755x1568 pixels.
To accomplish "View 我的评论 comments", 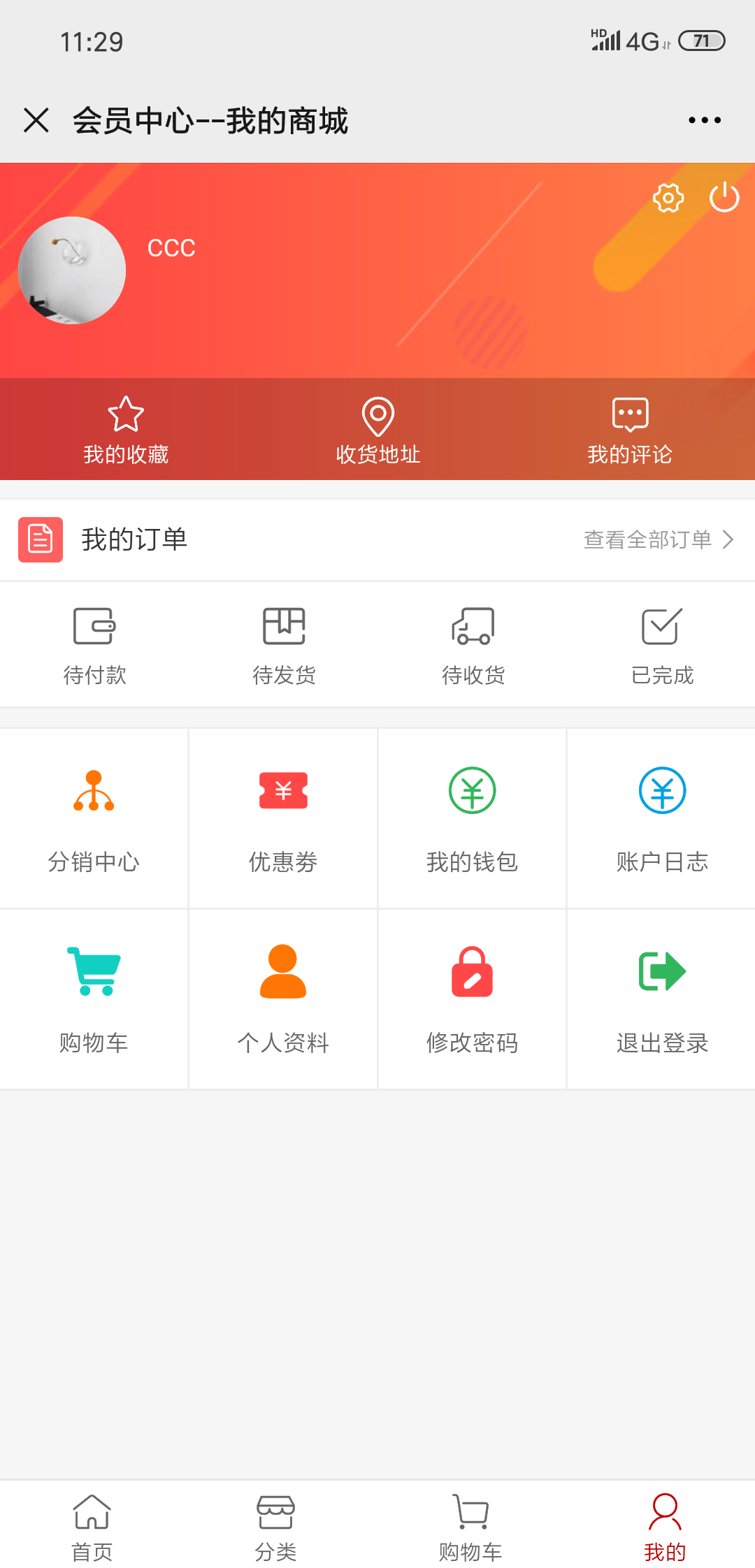I will pos(629,430).
